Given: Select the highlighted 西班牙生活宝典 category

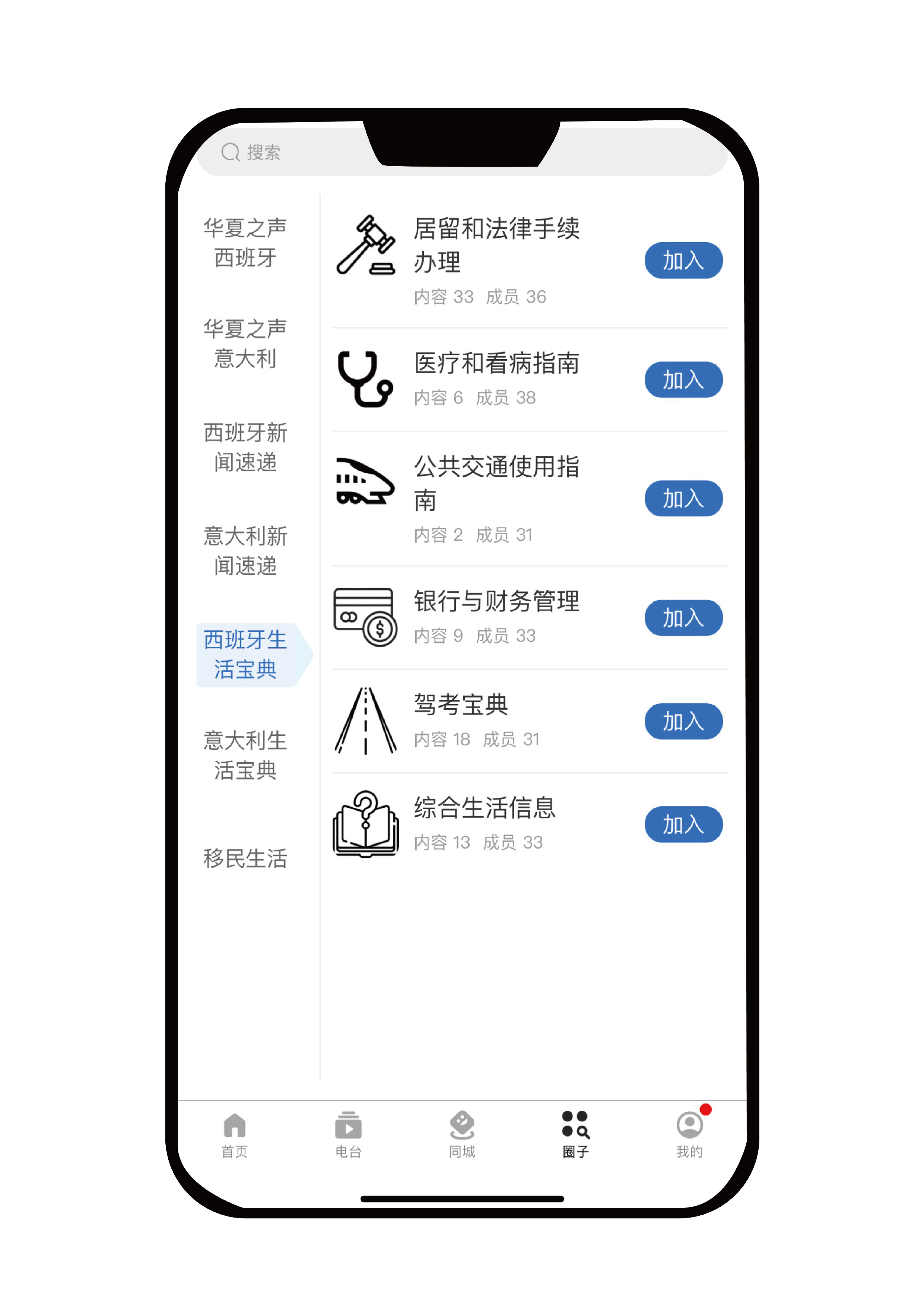Looking at the screenshot, I should [246, 655].
